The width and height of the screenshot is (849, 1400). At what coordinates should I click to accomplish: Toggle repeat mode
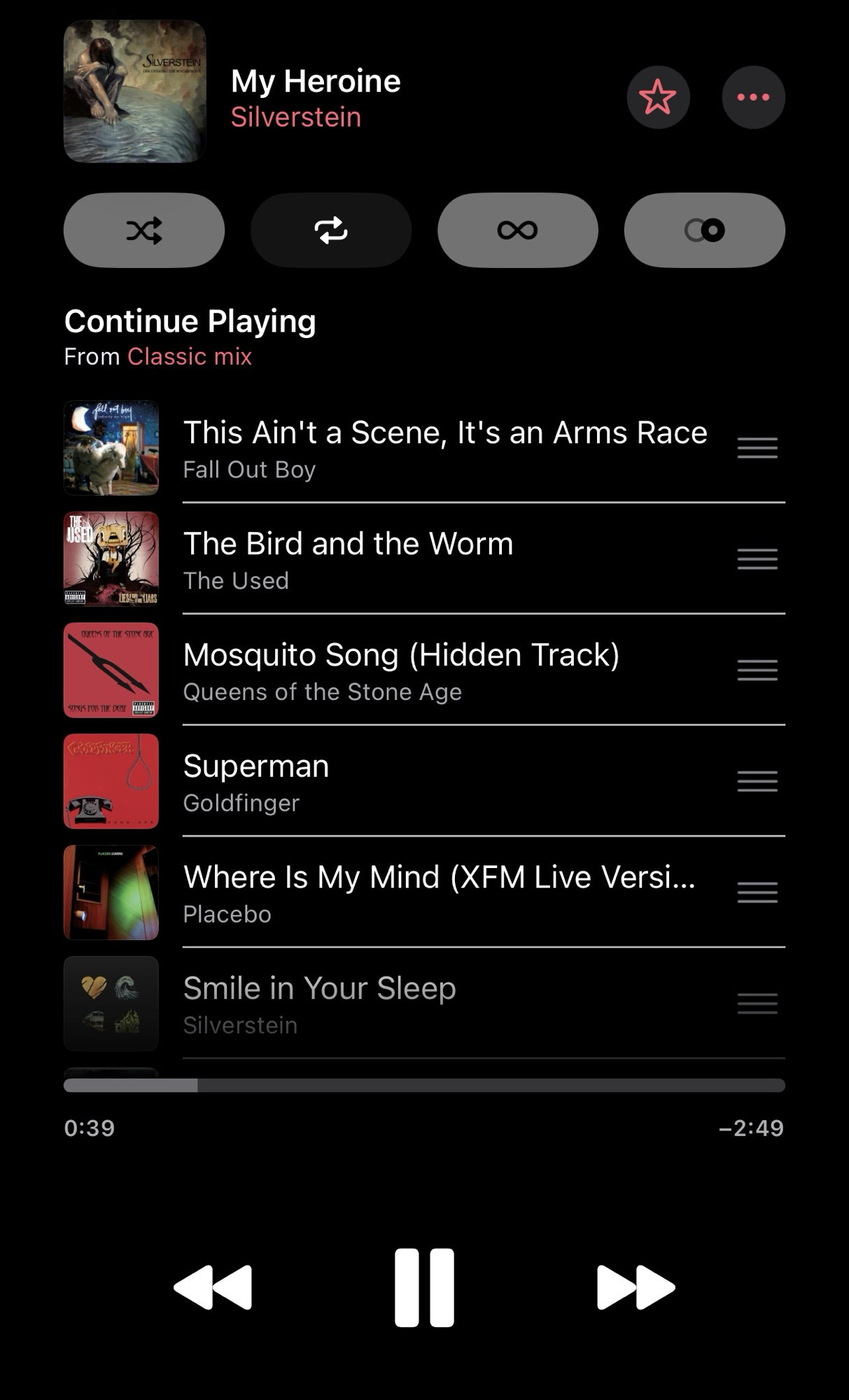pos(331,230)
